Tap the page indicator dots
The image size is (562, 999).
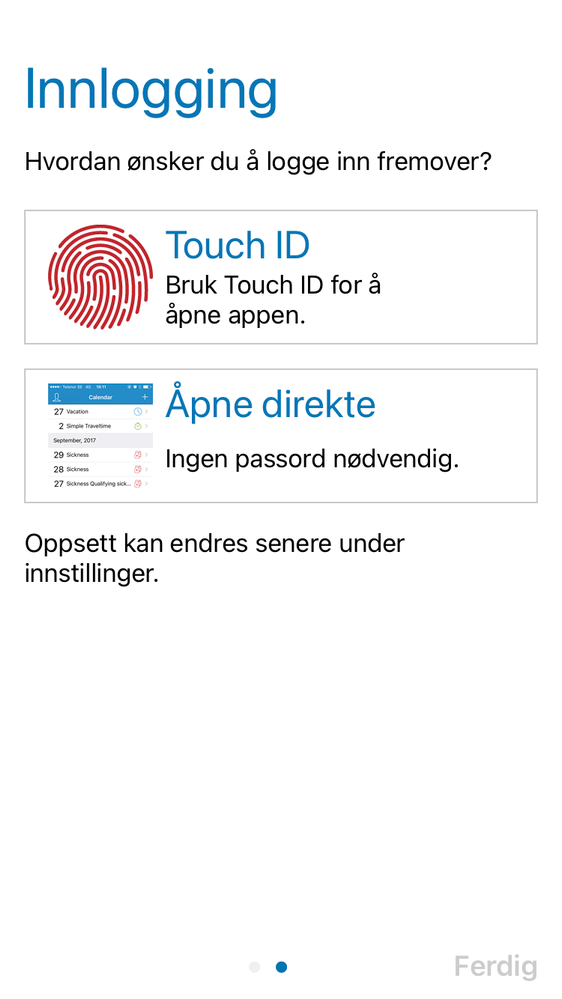coord(268,967)
